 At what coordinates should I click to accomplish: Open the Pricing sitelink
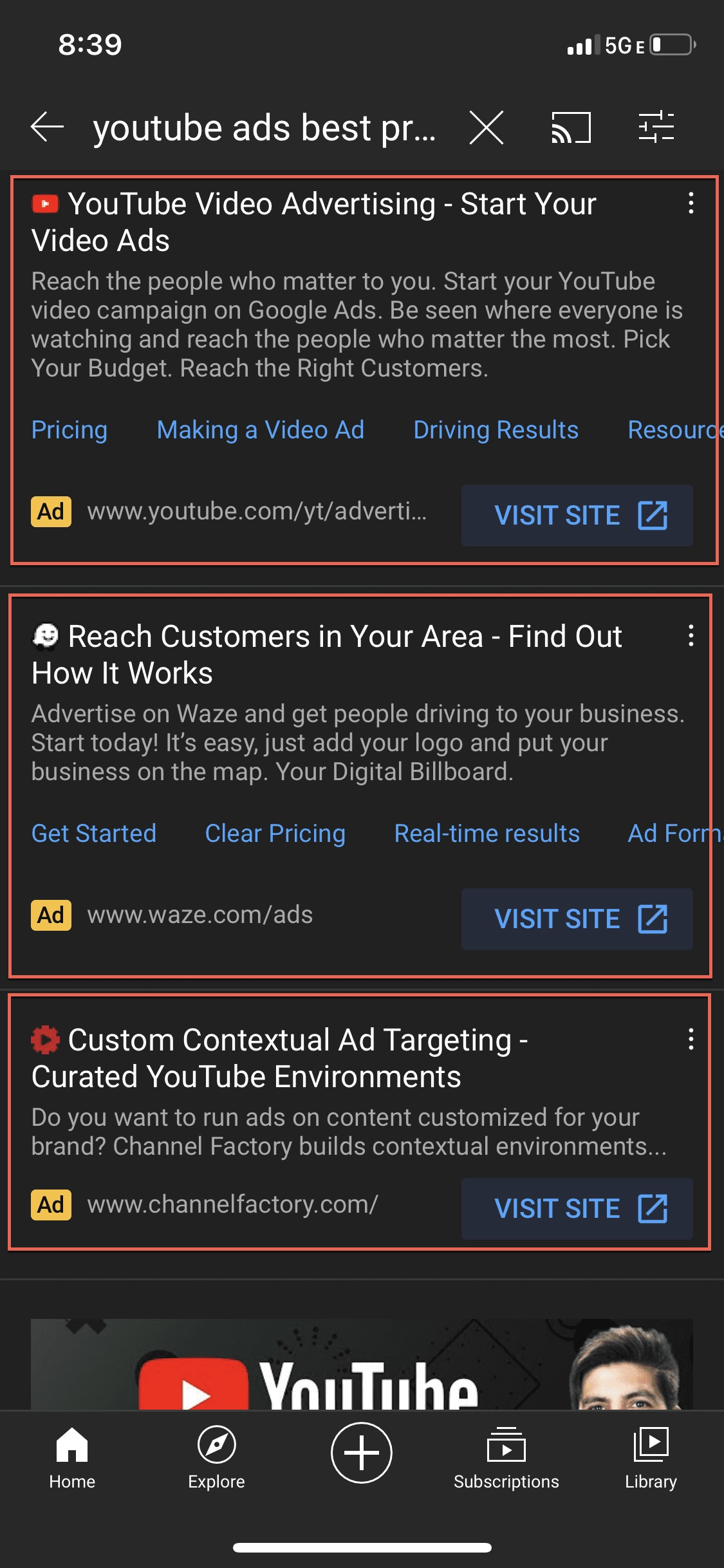tap(69, 430)
